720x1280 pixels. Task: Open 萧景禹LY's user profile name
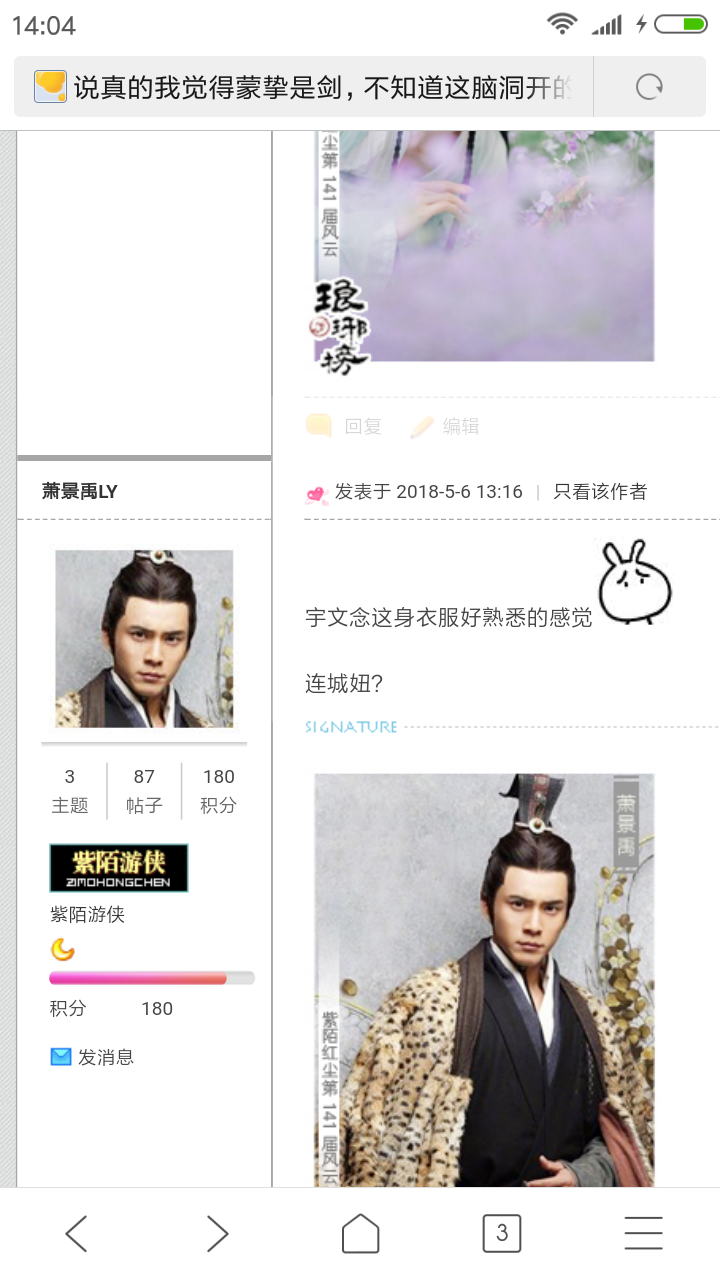[x=80, y=491]
